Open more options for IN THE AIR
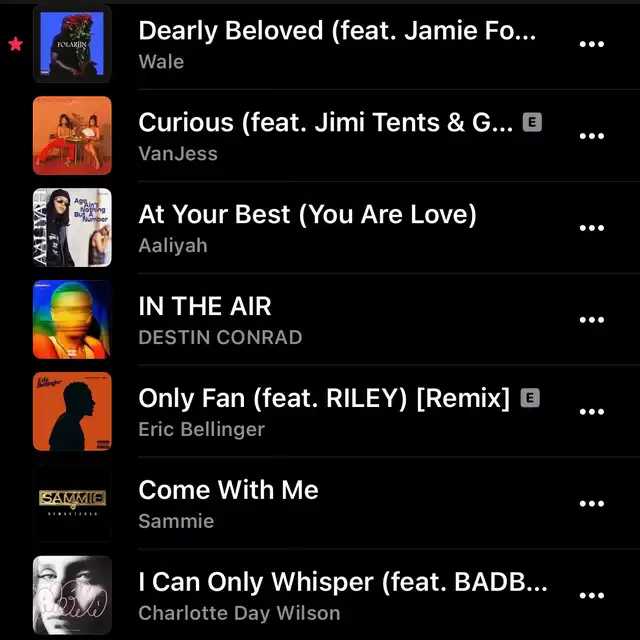The image size is (640, 640). [x=592, y=320]
